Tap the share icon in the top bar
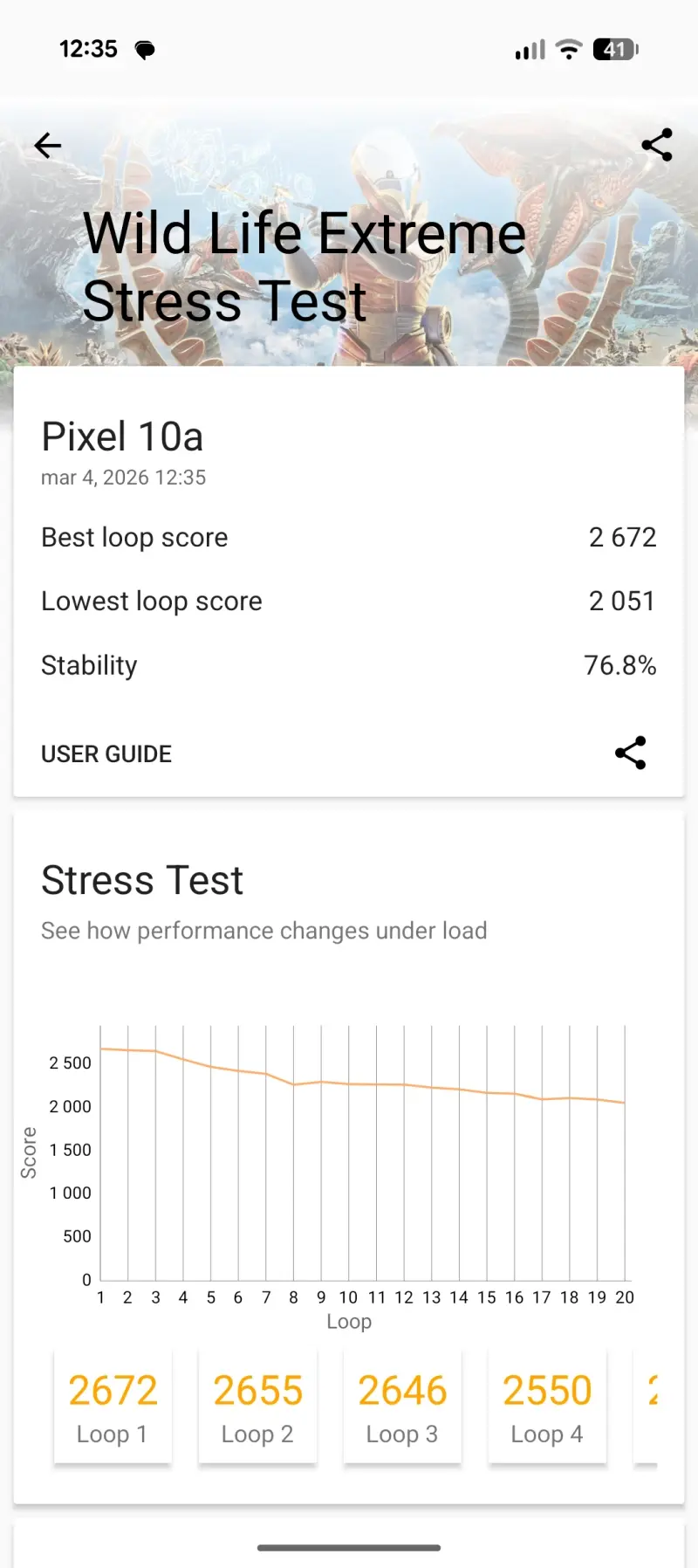698x1568 pixels. (x=656, y=145)
